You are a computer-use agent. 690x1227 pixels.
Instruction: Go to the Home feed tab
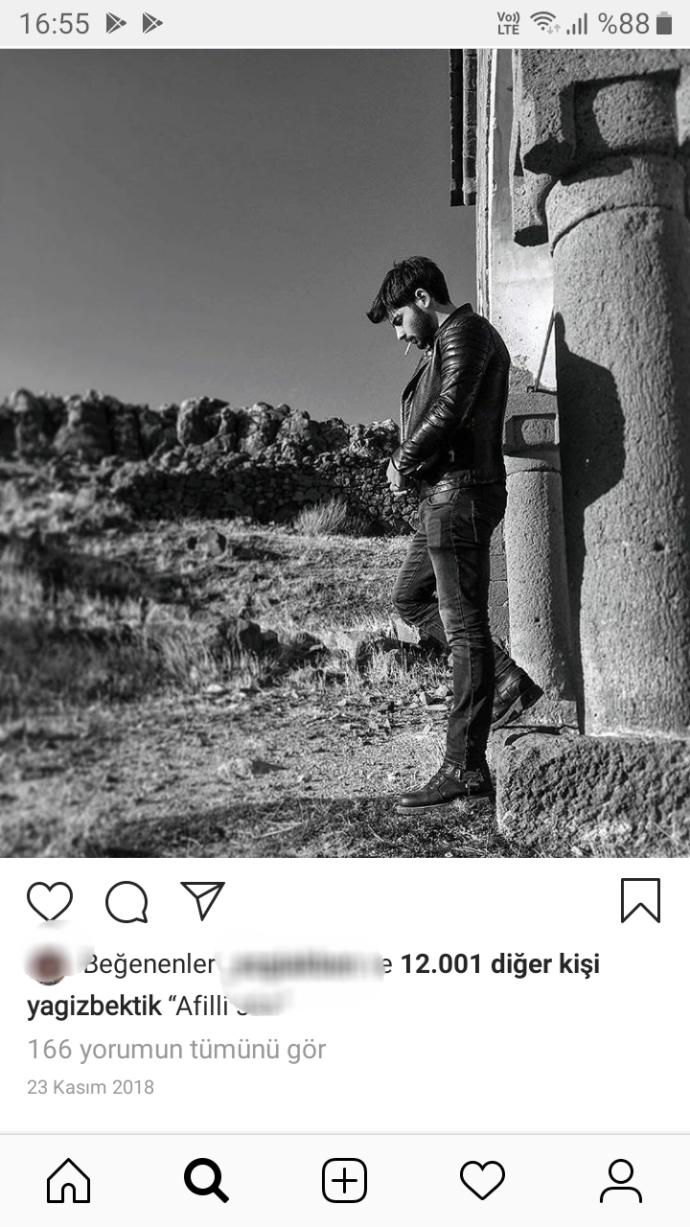[68, 1181]
